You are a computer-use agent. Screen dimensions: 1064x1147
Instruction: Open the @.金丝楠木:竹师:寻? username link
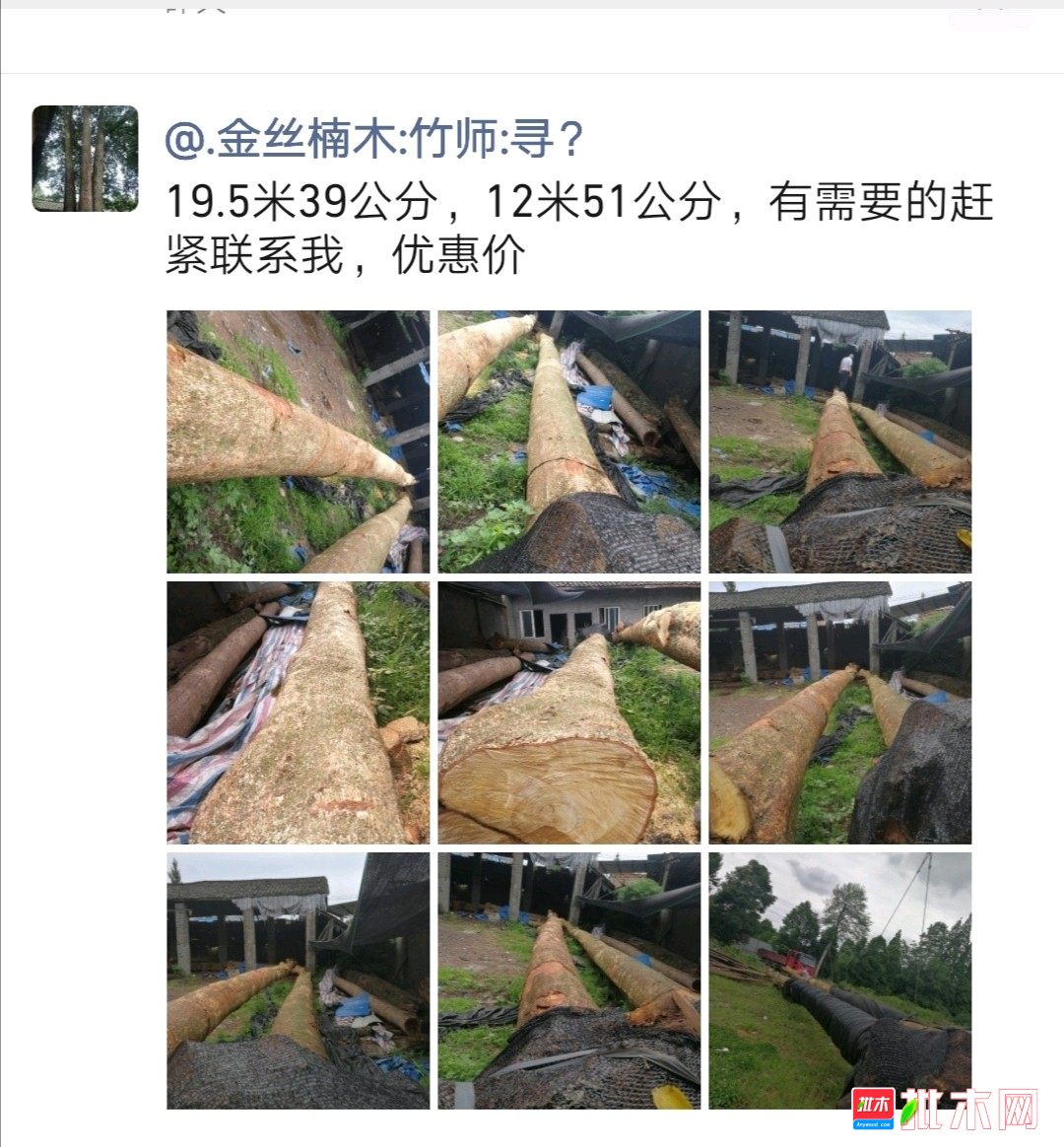click(374, 140)
